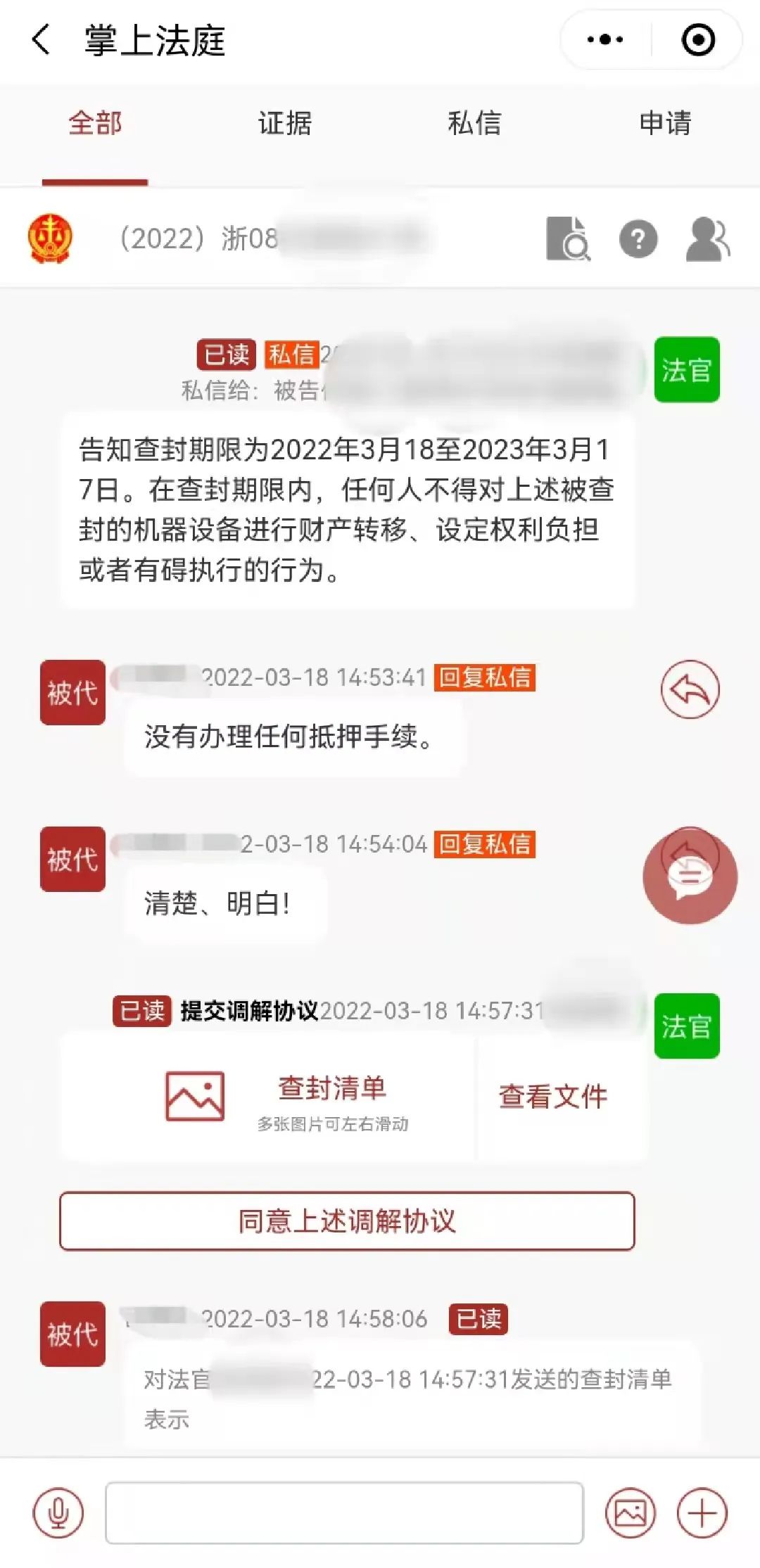Tap 查看文件 to view the file

coord(552,1096)
